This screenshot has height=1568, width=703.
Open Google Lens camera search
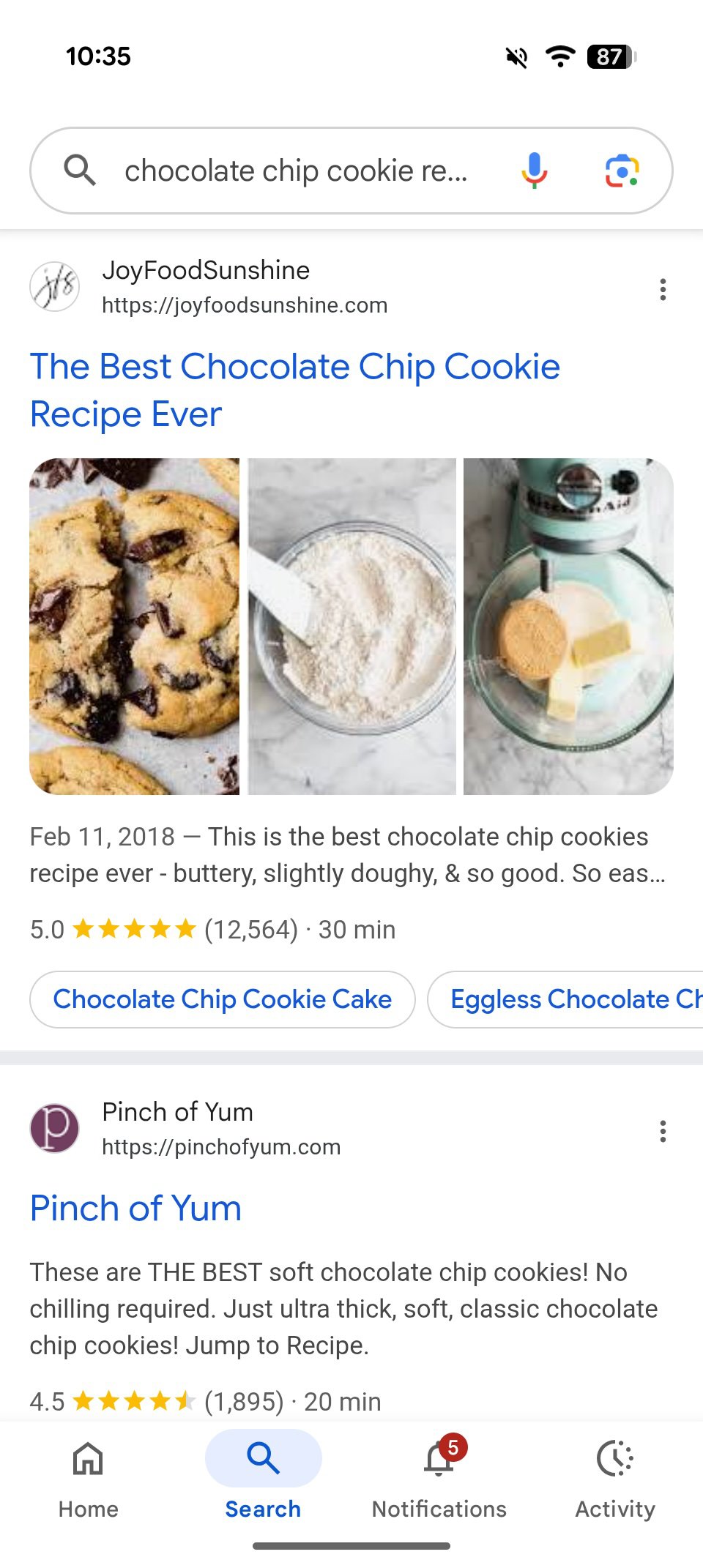622,171
